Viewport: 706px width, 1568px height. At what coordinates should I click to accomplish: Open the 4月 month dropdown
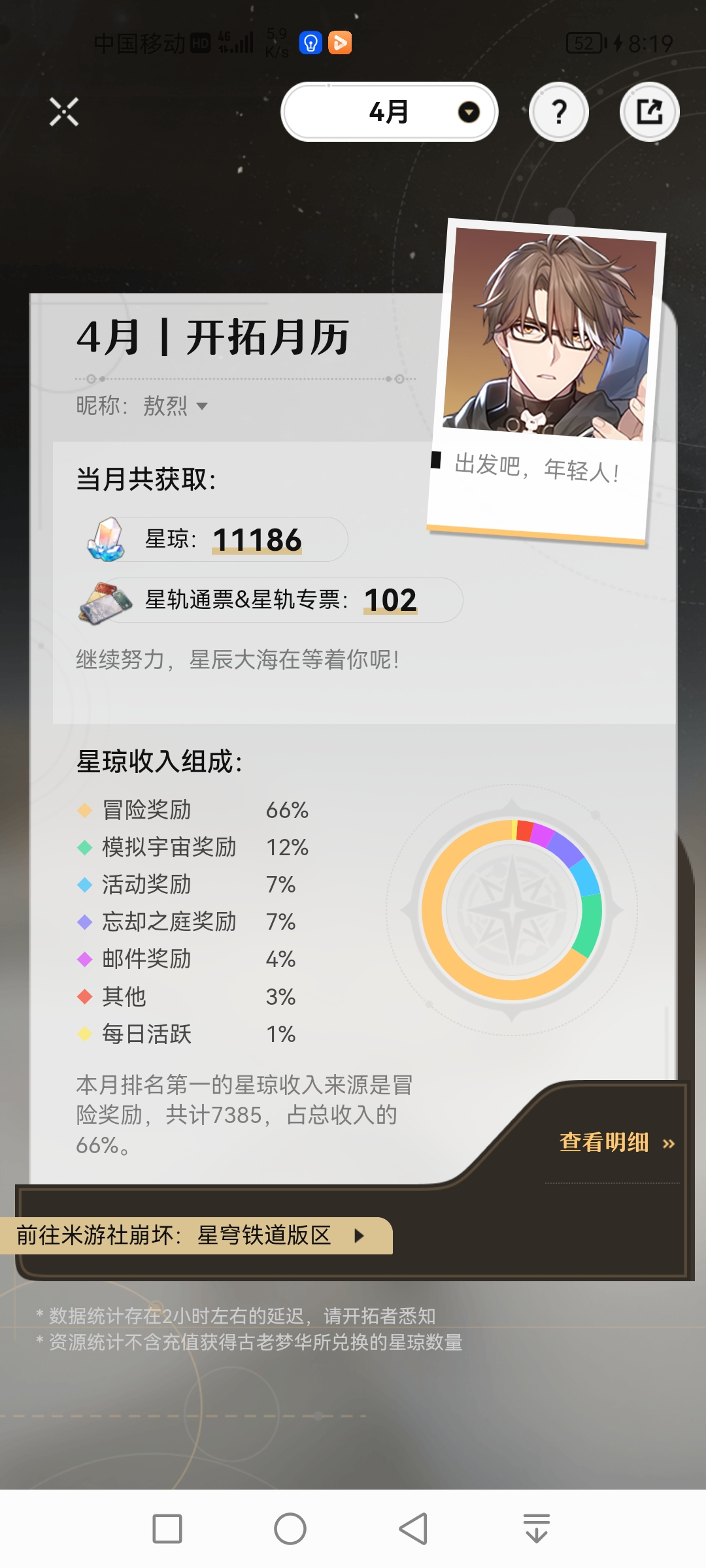[390, 112]
